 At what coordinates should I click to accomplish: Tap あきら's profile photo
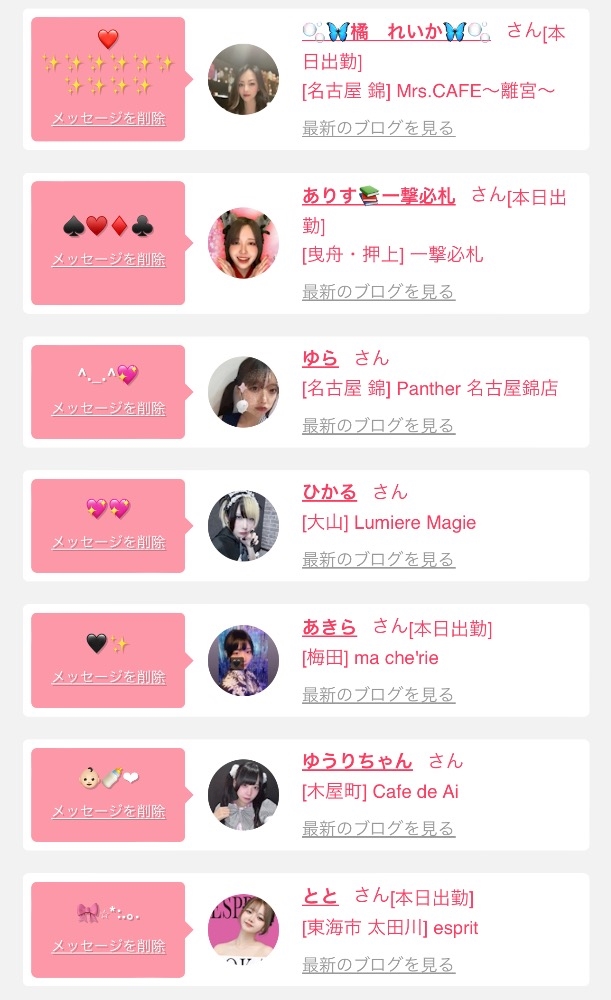[243, 660]
